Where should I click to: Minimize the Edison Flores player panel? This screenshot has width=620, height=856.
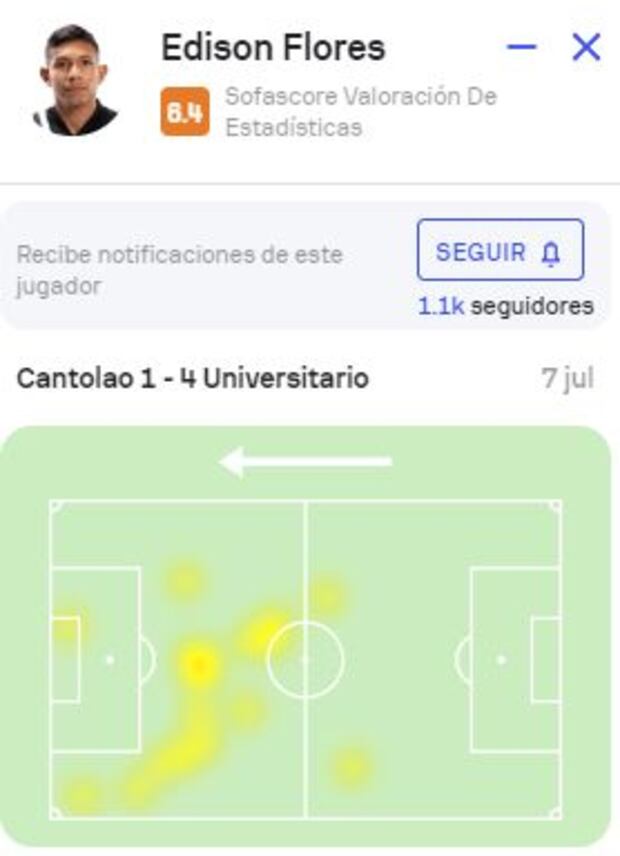pyautogui.click(x=521, y=47)
